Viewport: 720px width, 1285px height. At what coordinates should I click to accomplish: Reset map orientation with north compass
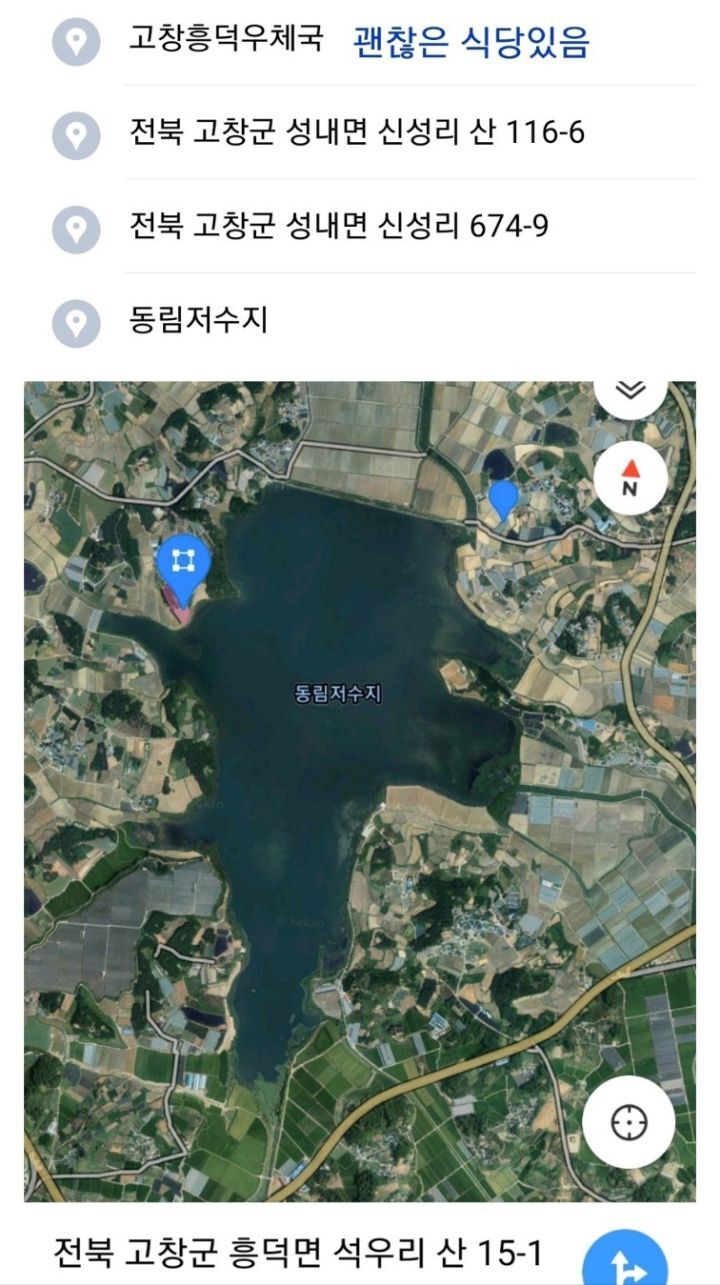point(630,477)
